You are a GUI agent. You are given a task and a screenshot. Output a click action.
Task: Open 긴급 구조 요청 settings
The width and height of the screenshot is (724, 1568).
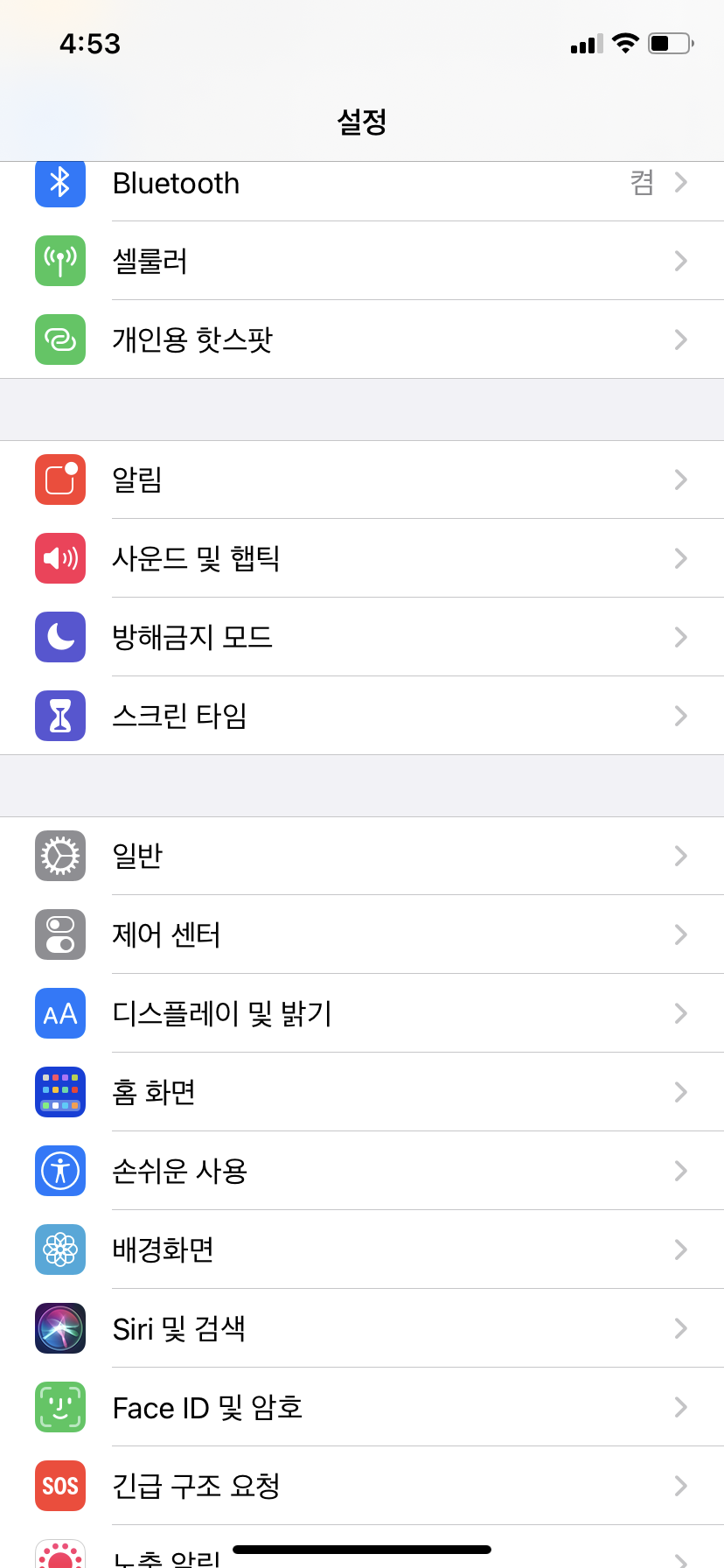click(x=362, y=1486)
